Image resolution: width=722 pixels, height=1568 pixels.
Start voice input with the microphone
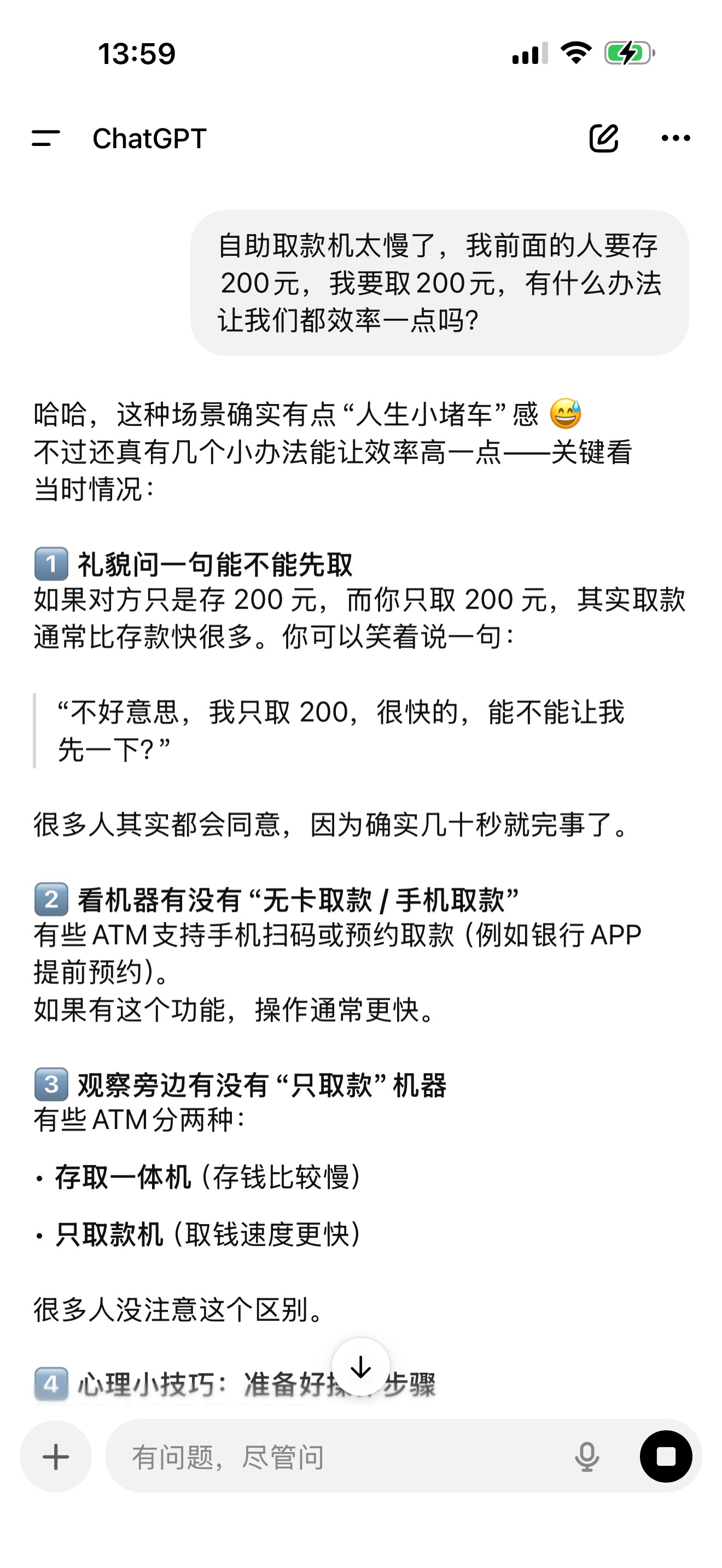coord(587,1456)
